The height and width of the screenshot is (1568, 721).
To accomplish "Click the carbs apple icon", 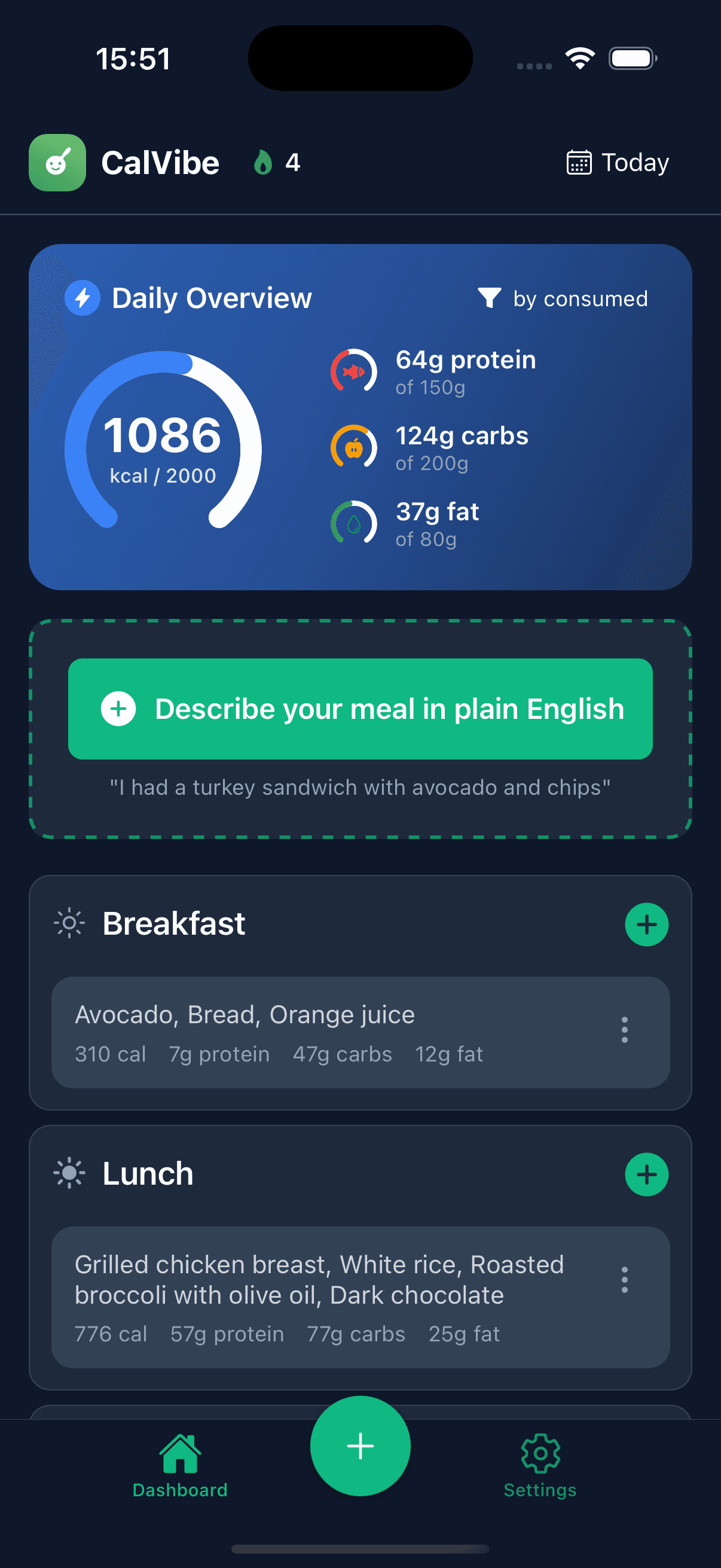I will (x=354, y=447).
